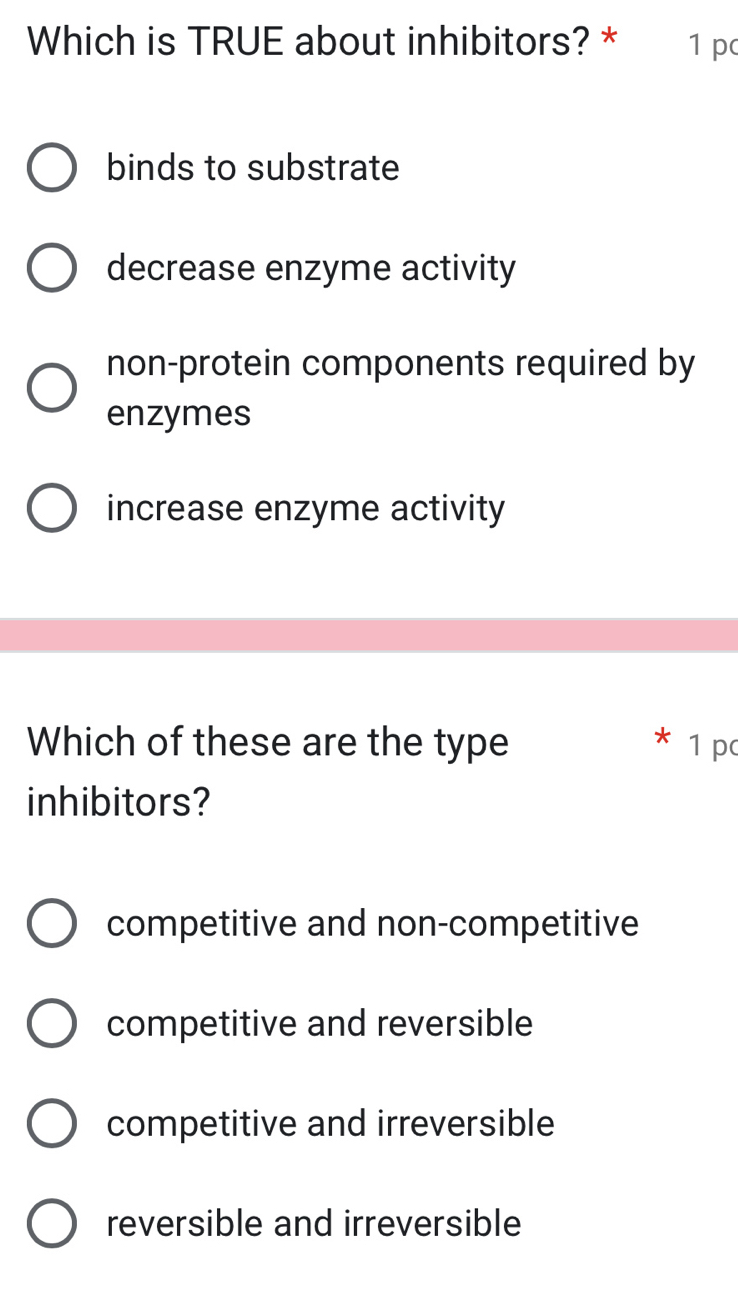Select the "decrease enzyme activity" option
The height and width of the screenshot is (1315, 738).
tap(52, 267)
